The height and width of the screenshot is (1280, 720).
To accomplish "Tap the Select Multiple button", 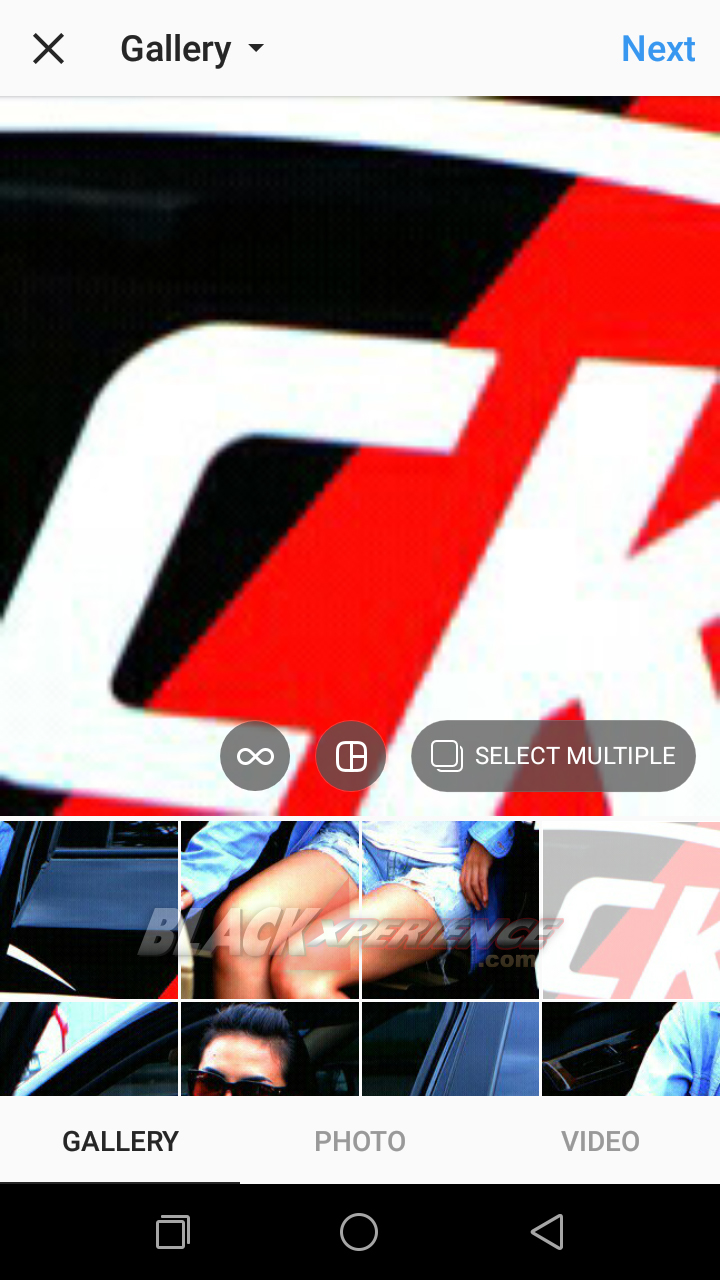I will (x=553, y=756).
